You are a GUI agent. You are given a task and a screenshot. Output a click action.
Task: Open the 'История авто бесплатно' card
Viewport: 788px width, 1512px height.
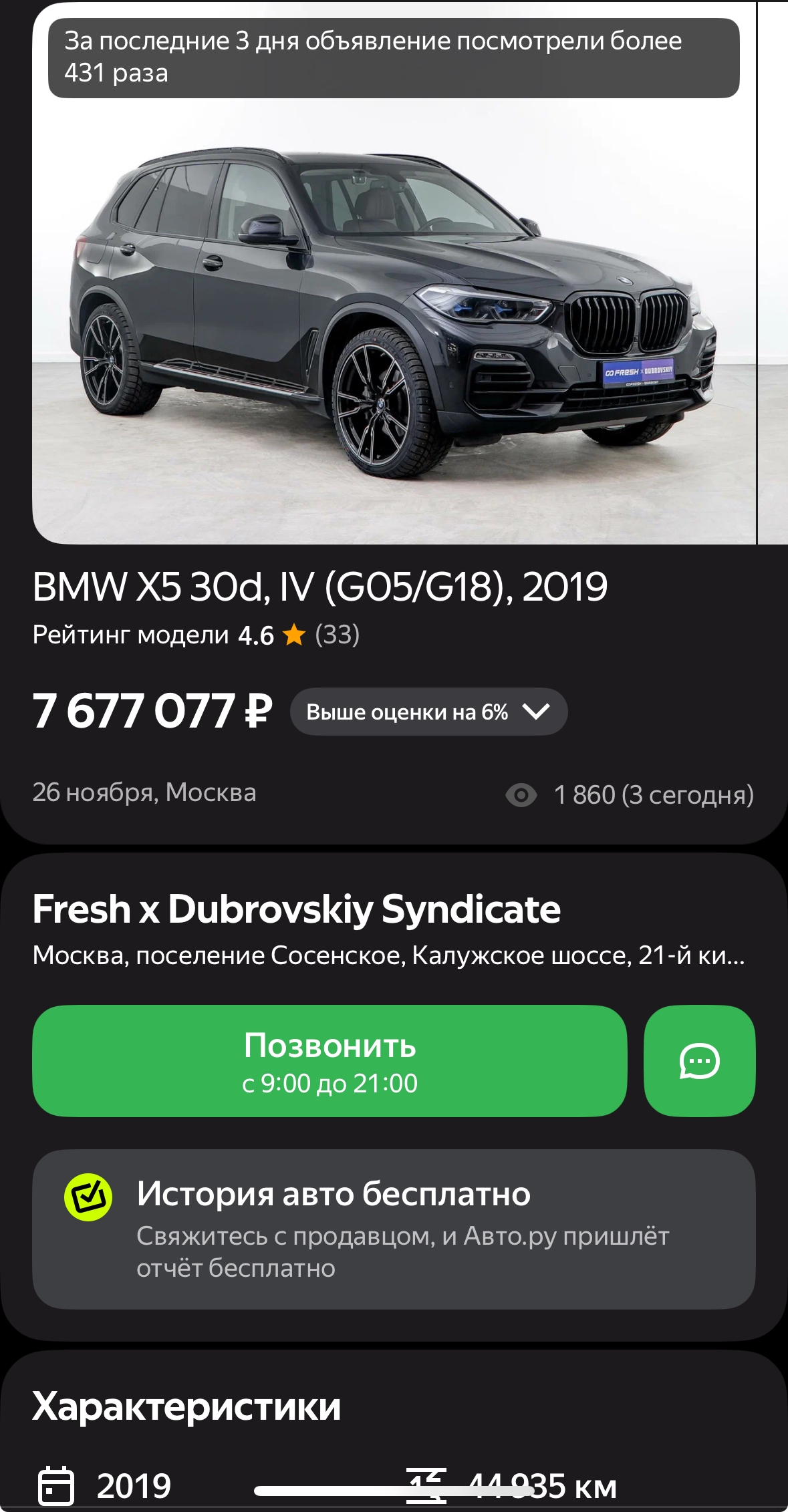click(x=394, y=1229)
